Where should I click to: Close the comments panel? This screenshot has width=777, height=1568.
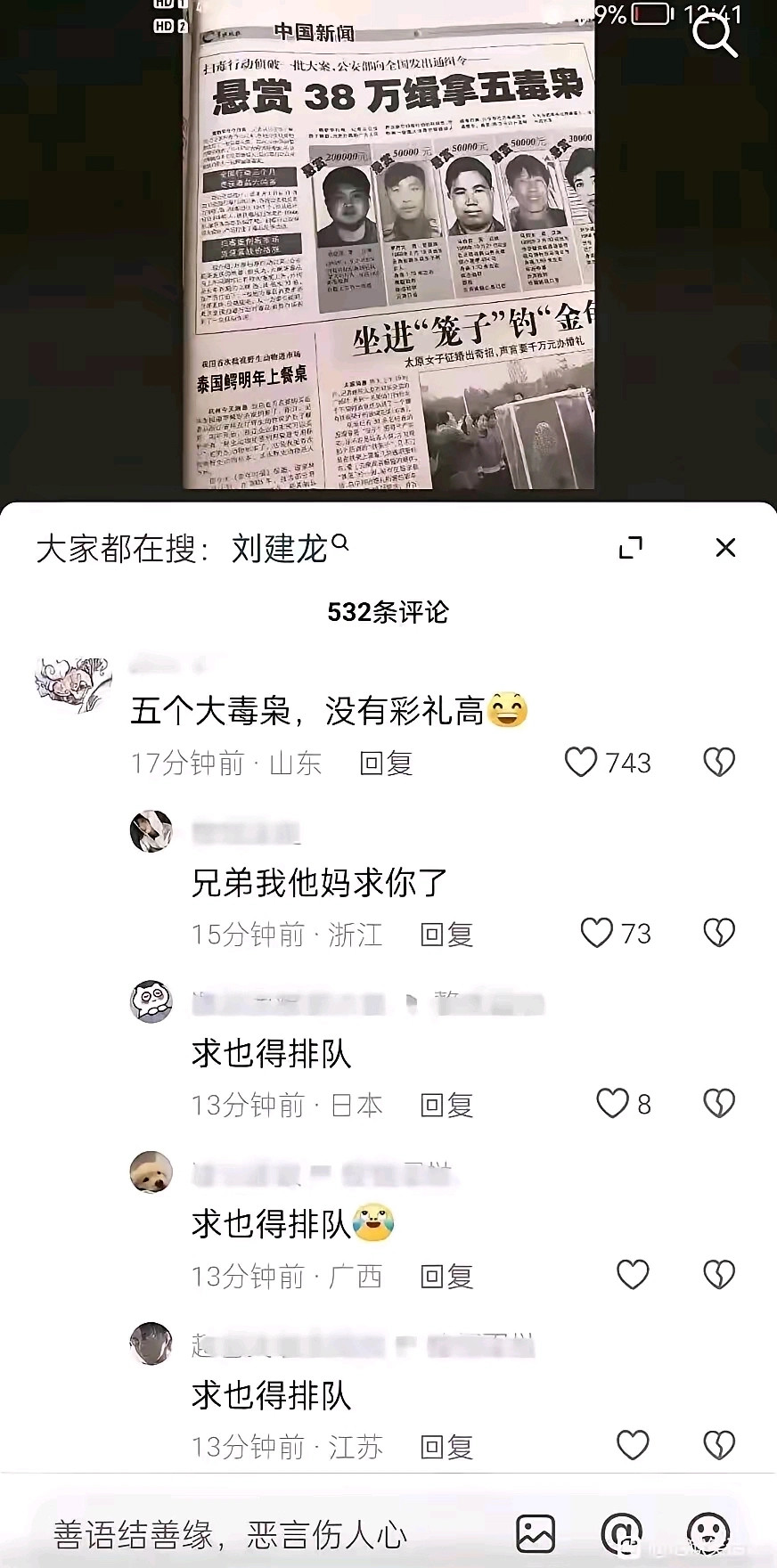[x=725, y=548]
